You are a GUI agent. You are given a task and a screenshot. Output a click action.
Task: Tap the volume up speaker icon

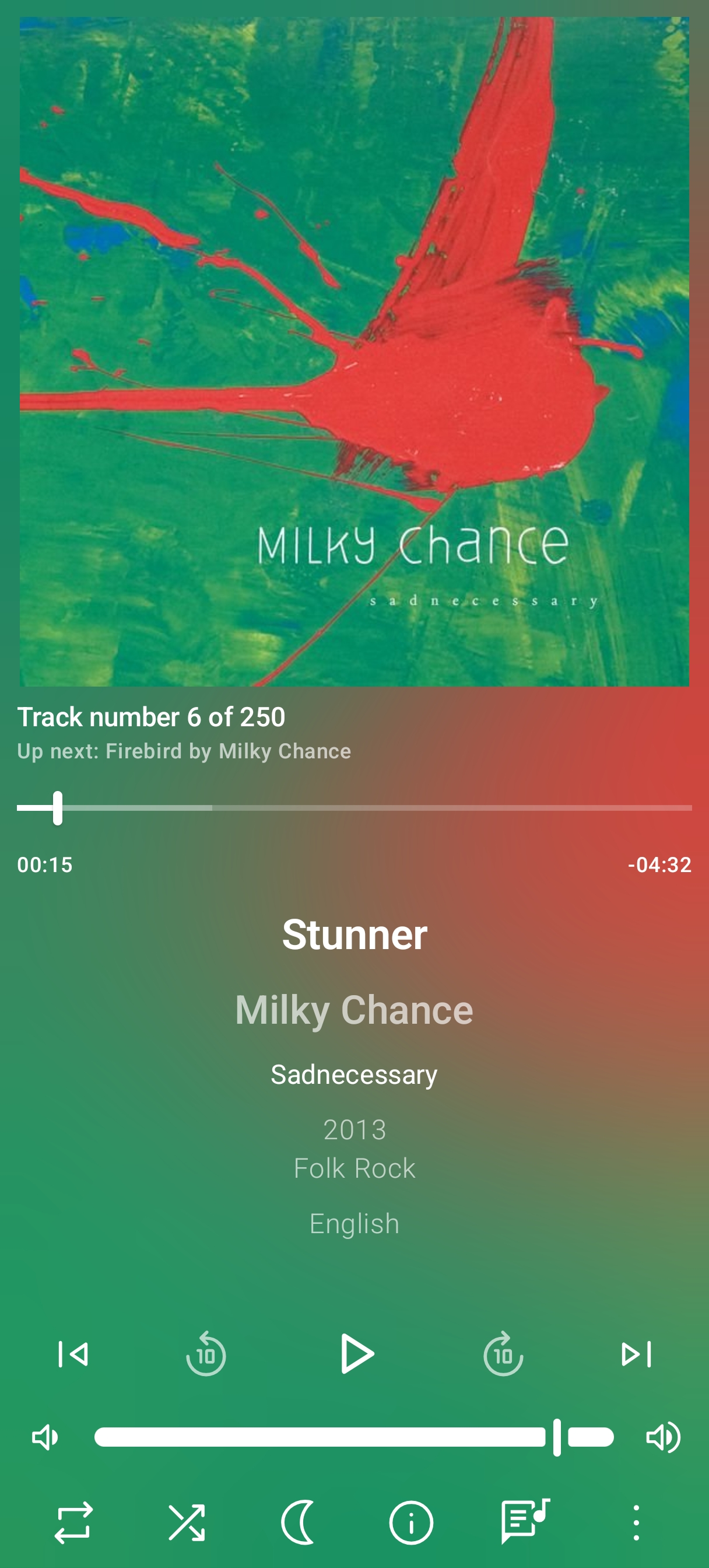(663, 1437)
